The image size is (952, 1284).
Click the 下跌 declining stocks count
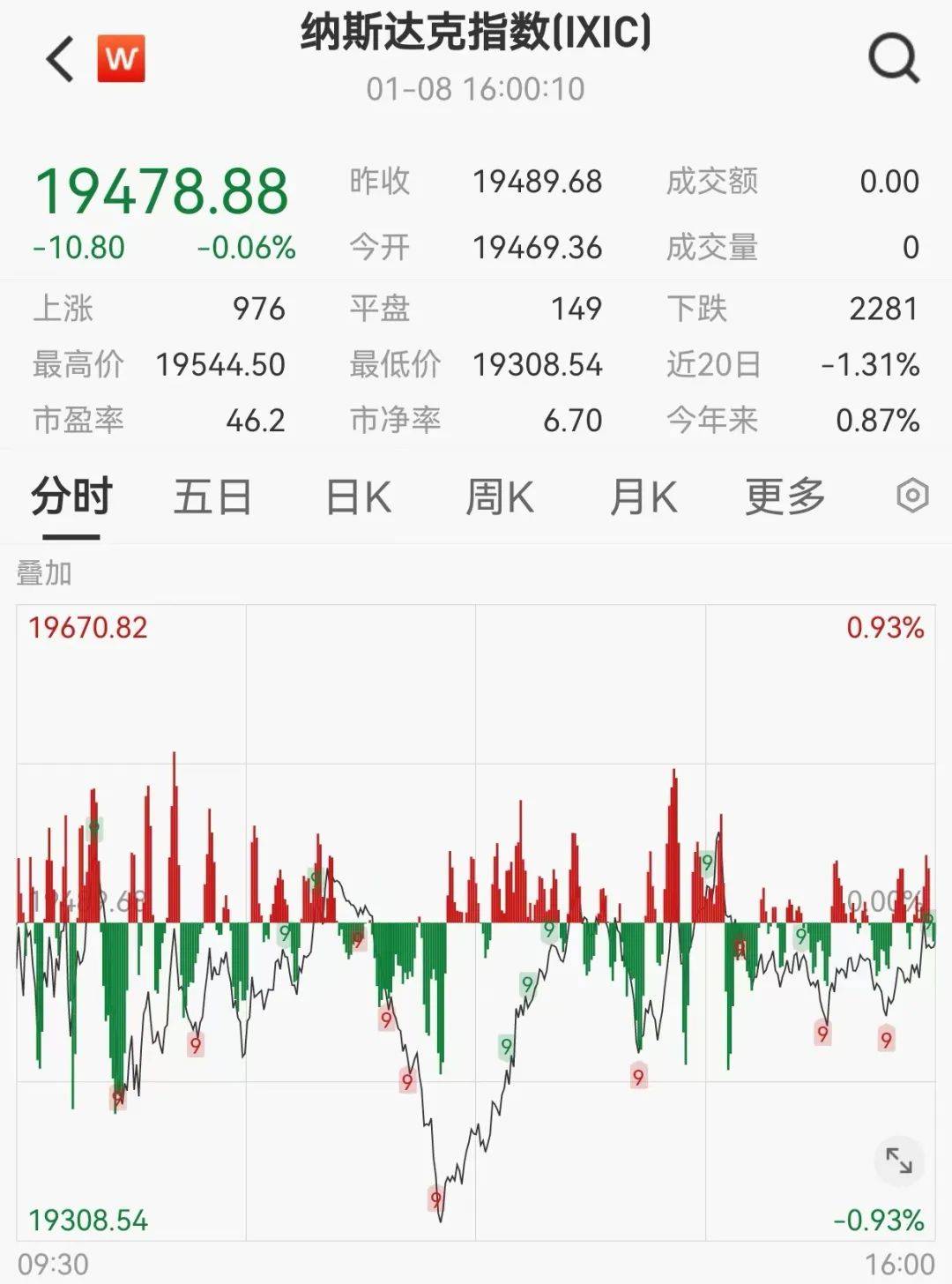(x=699, y=308)
